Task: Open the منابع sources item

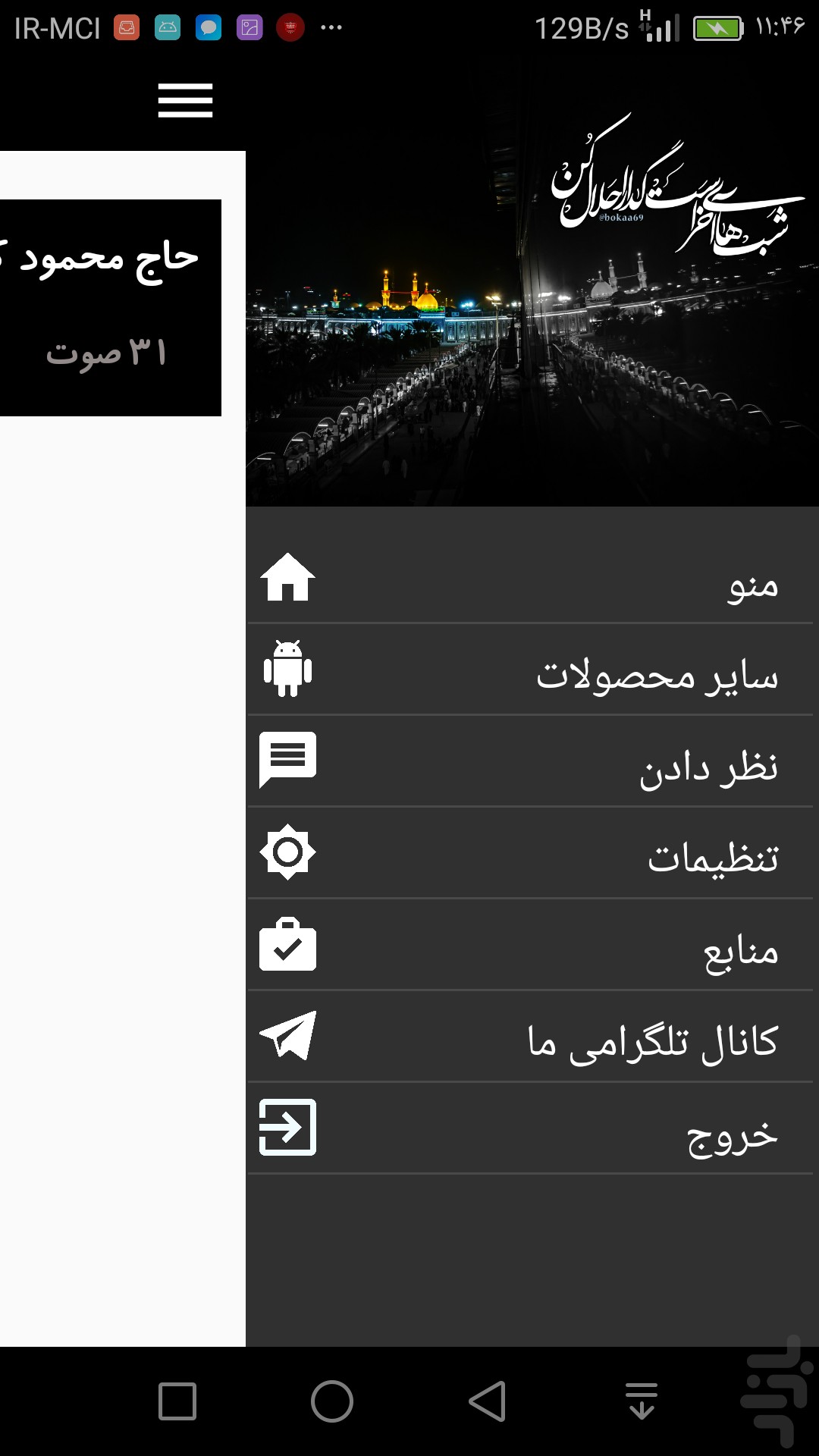Action: [x=531, y=945]
